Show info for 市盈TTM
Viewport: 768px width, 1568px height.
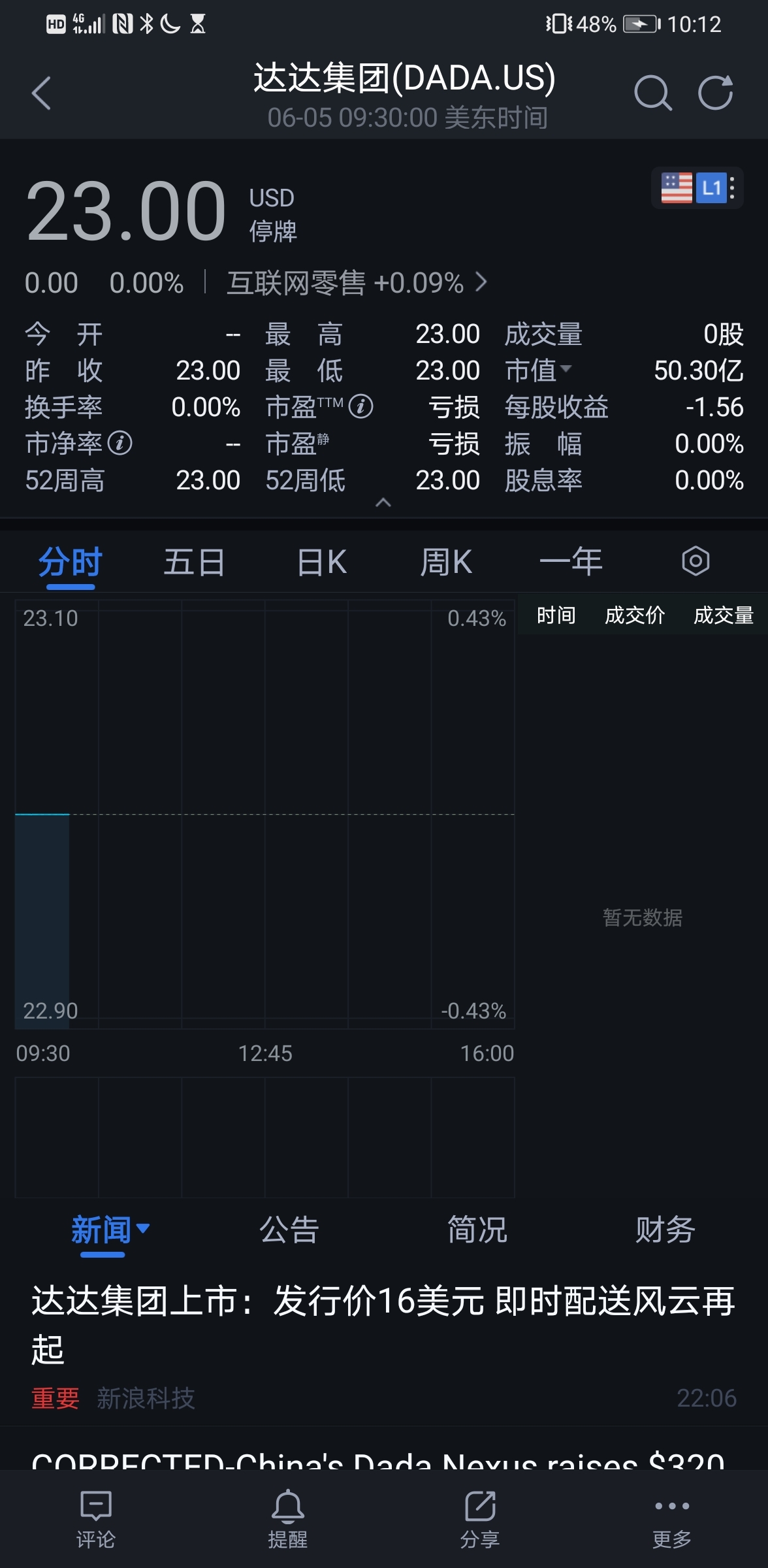[x=361, y=406]
